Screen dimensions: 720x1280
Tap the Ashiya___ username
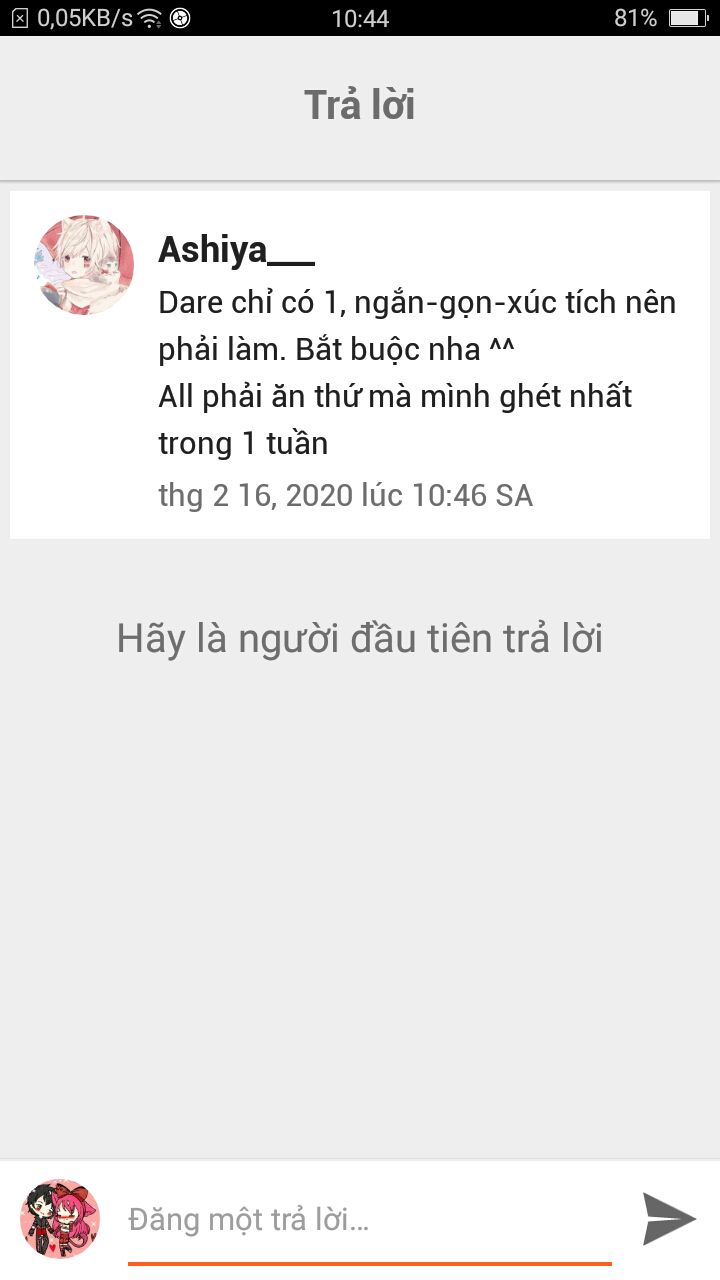coord(236,250)
